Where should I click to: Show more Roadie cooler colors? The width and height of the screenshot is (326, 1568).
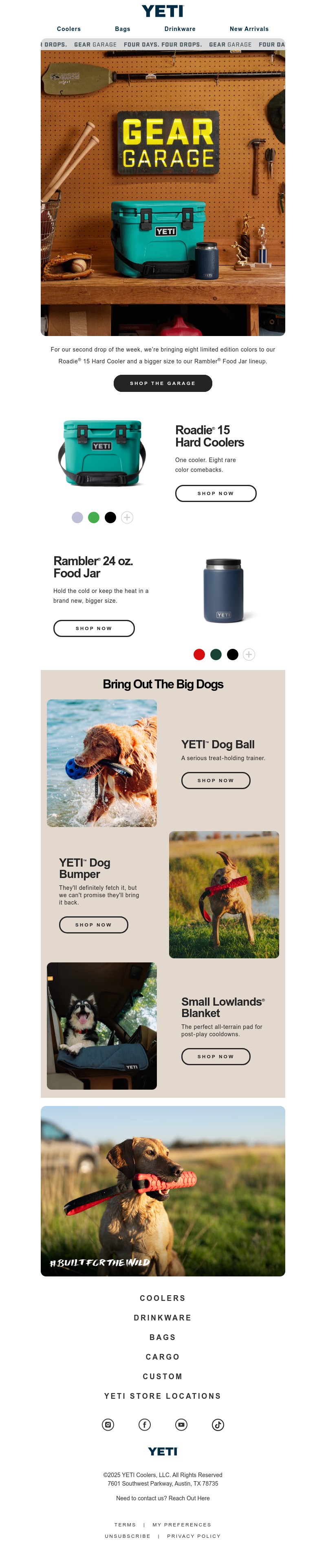point(126,518)
